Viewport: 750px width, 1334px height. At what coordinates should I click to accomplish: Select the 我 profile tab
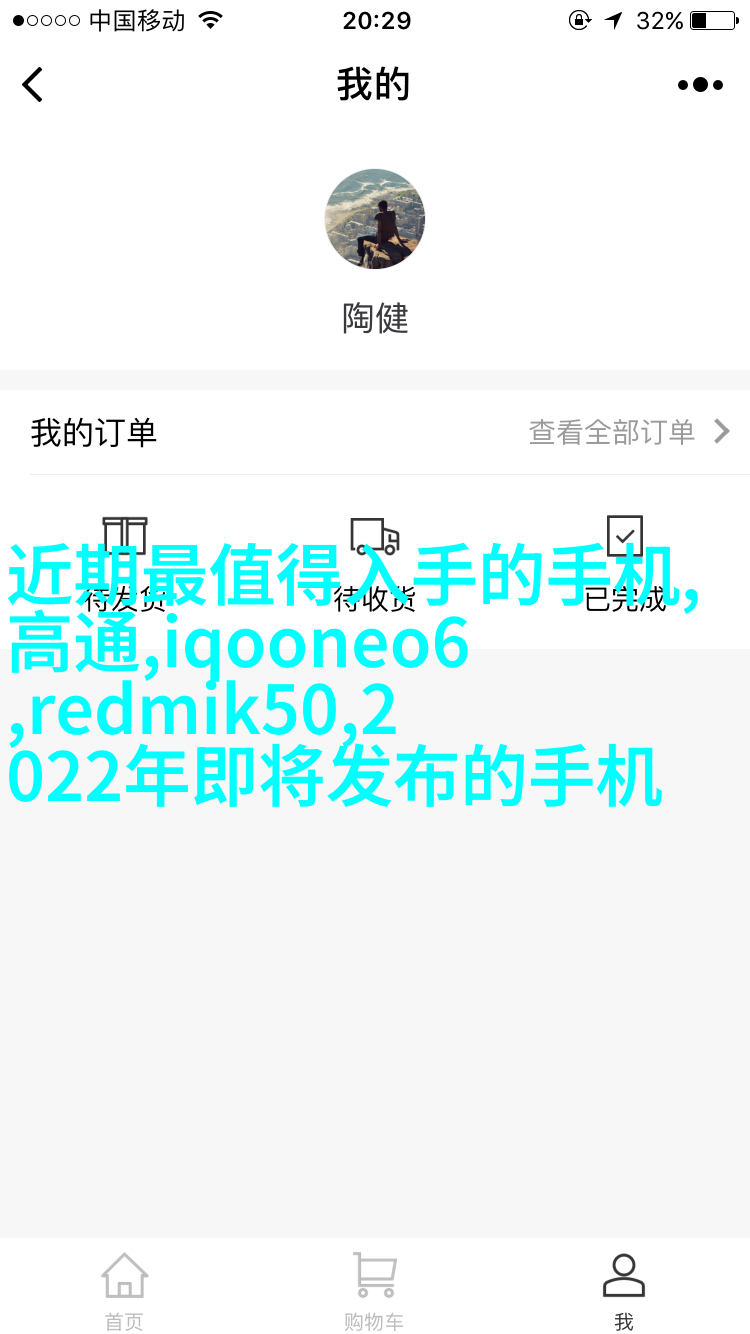pyautogui.click(x=624, y=1290)
